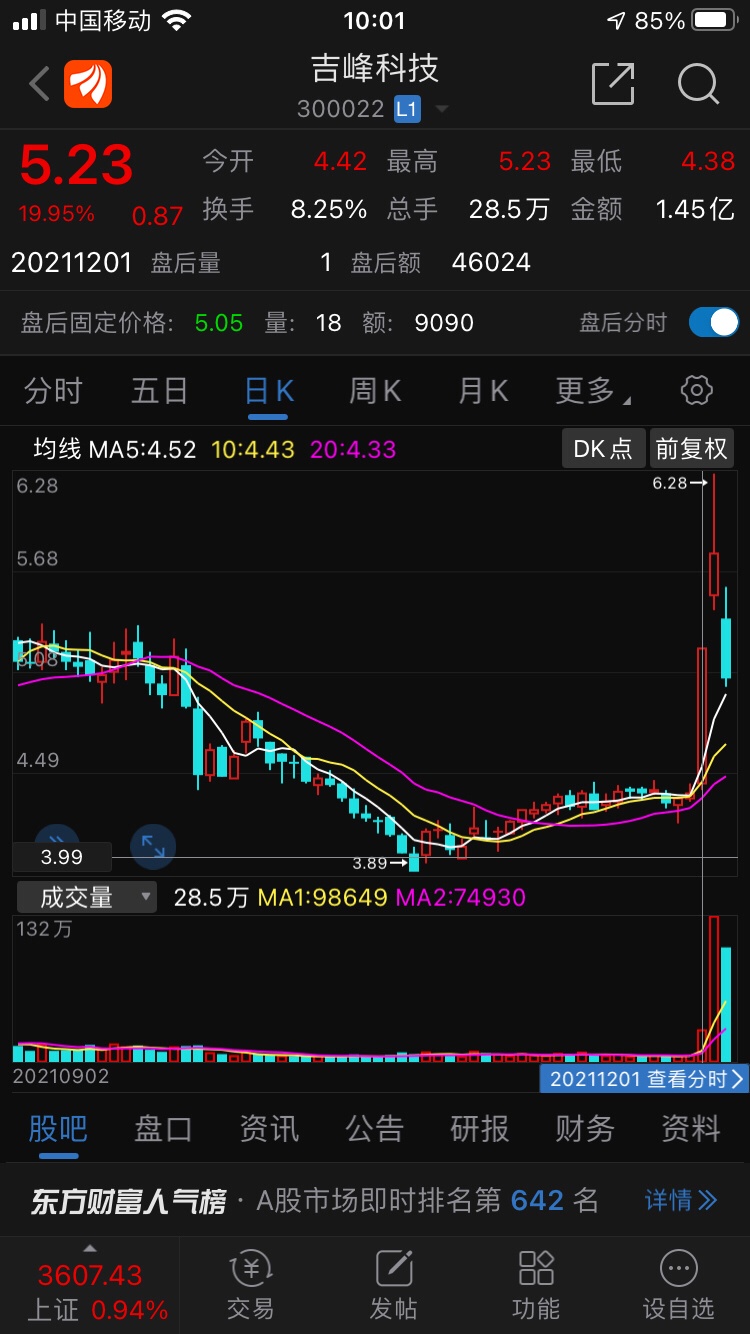Open the search magnifier
750x1334 pixels.
(x=698, y=84)
